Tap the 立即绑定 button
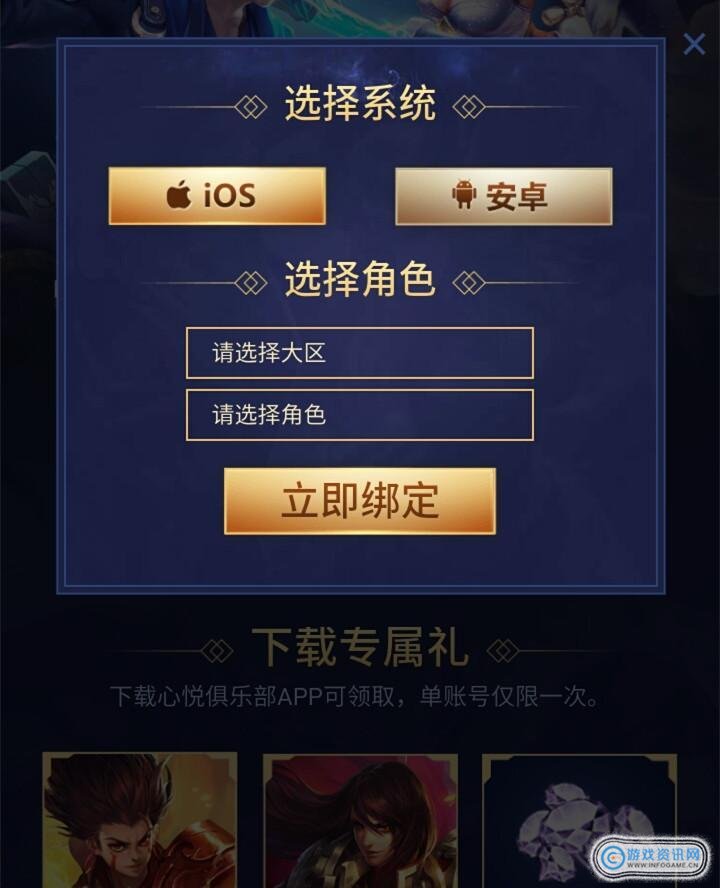Screen dimensions: 720x888 [x=359, y=501]
